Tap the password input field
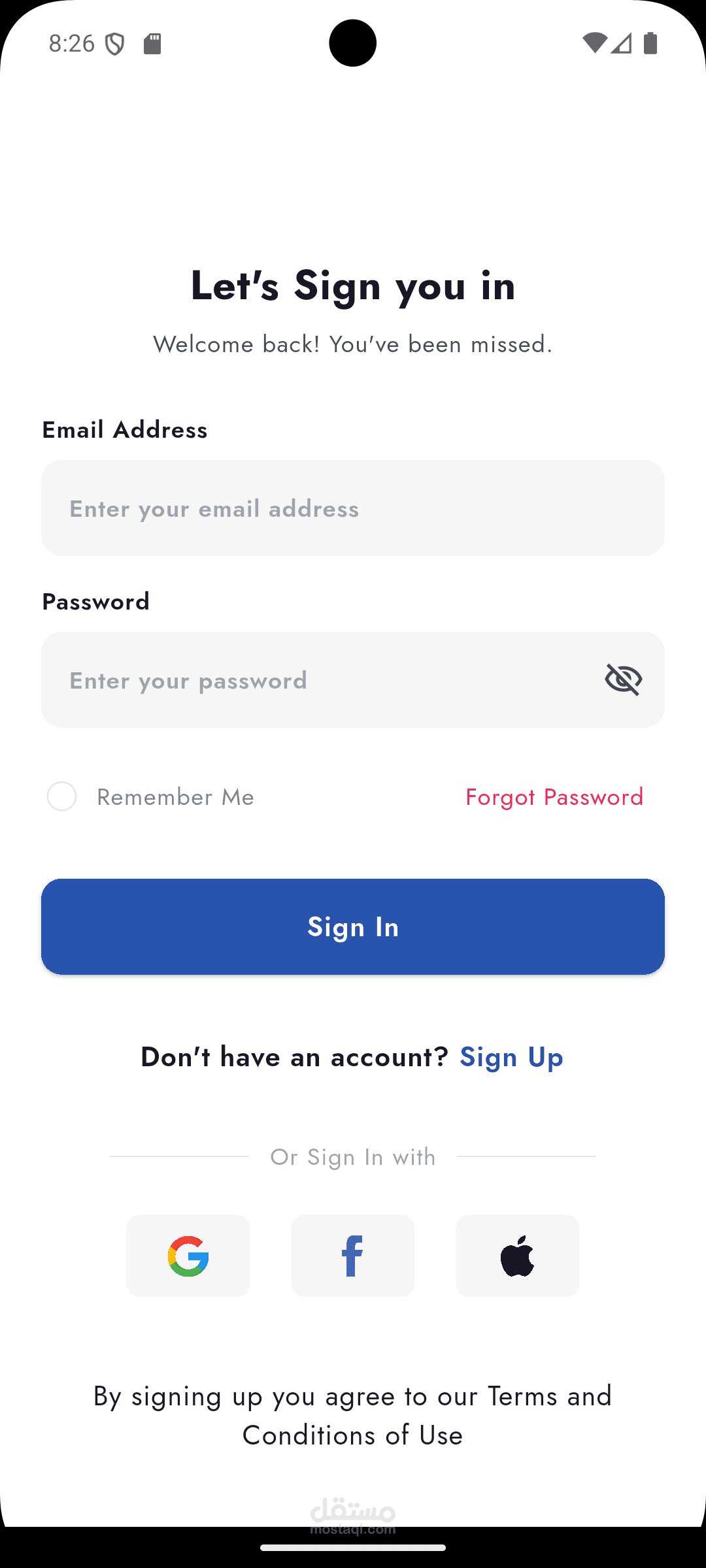The width and height of the screenshot is (706, 1568). pyautogui.click(x=314, y=680)
